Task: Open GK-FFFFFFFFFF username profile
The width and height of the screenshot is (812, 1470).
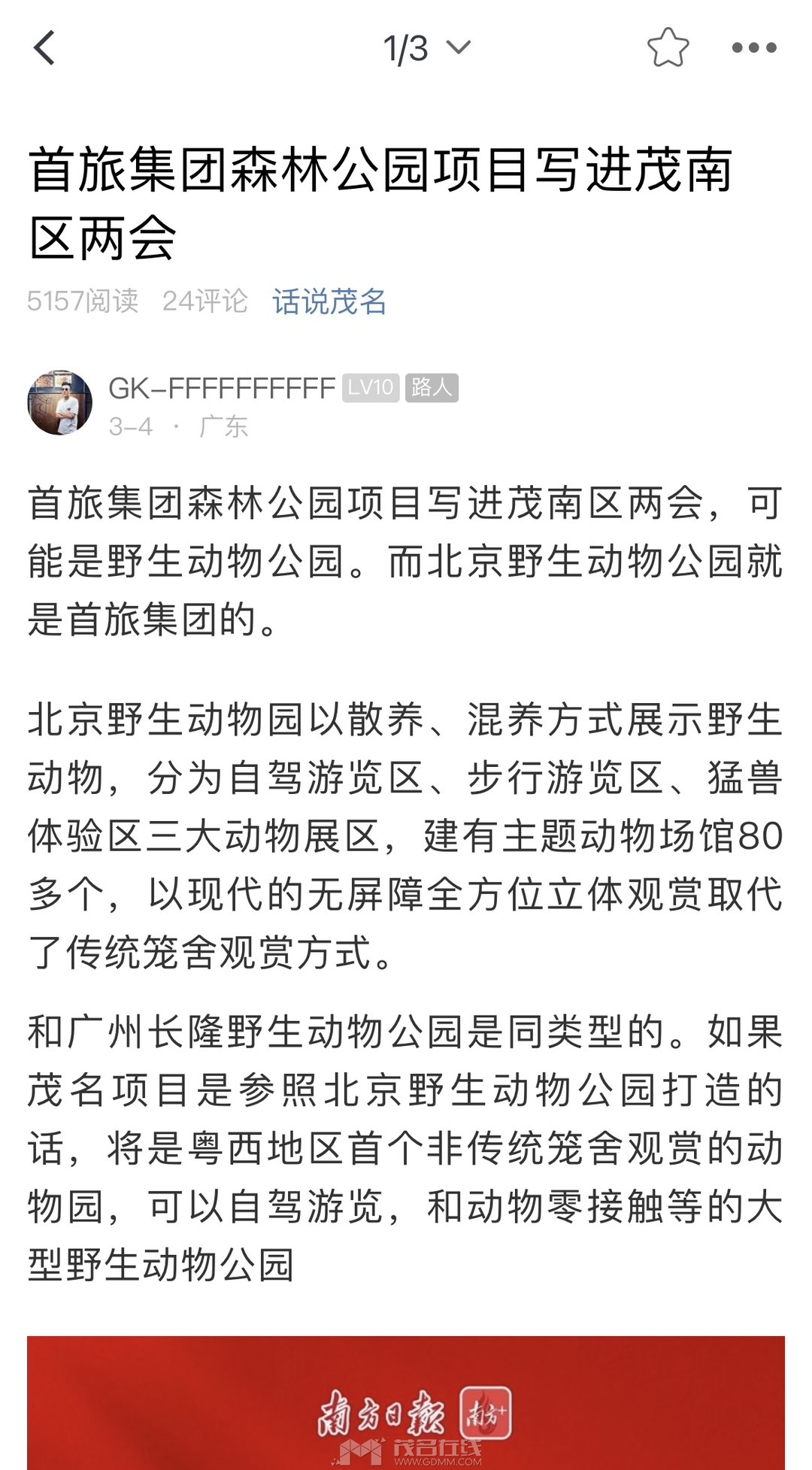Action: pos(221,389)
